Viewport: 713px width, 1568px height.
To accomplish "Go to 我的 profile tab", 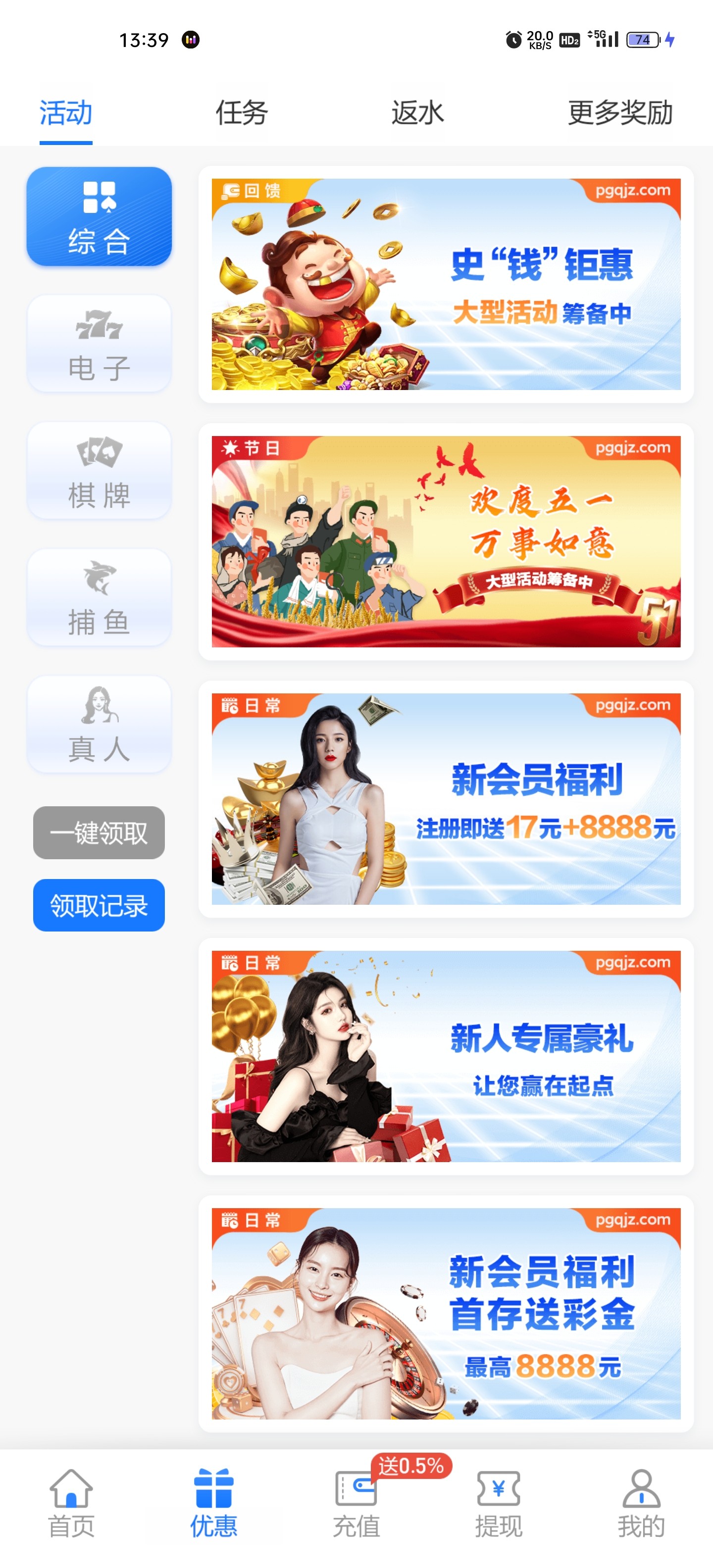I will [641, 1503].
